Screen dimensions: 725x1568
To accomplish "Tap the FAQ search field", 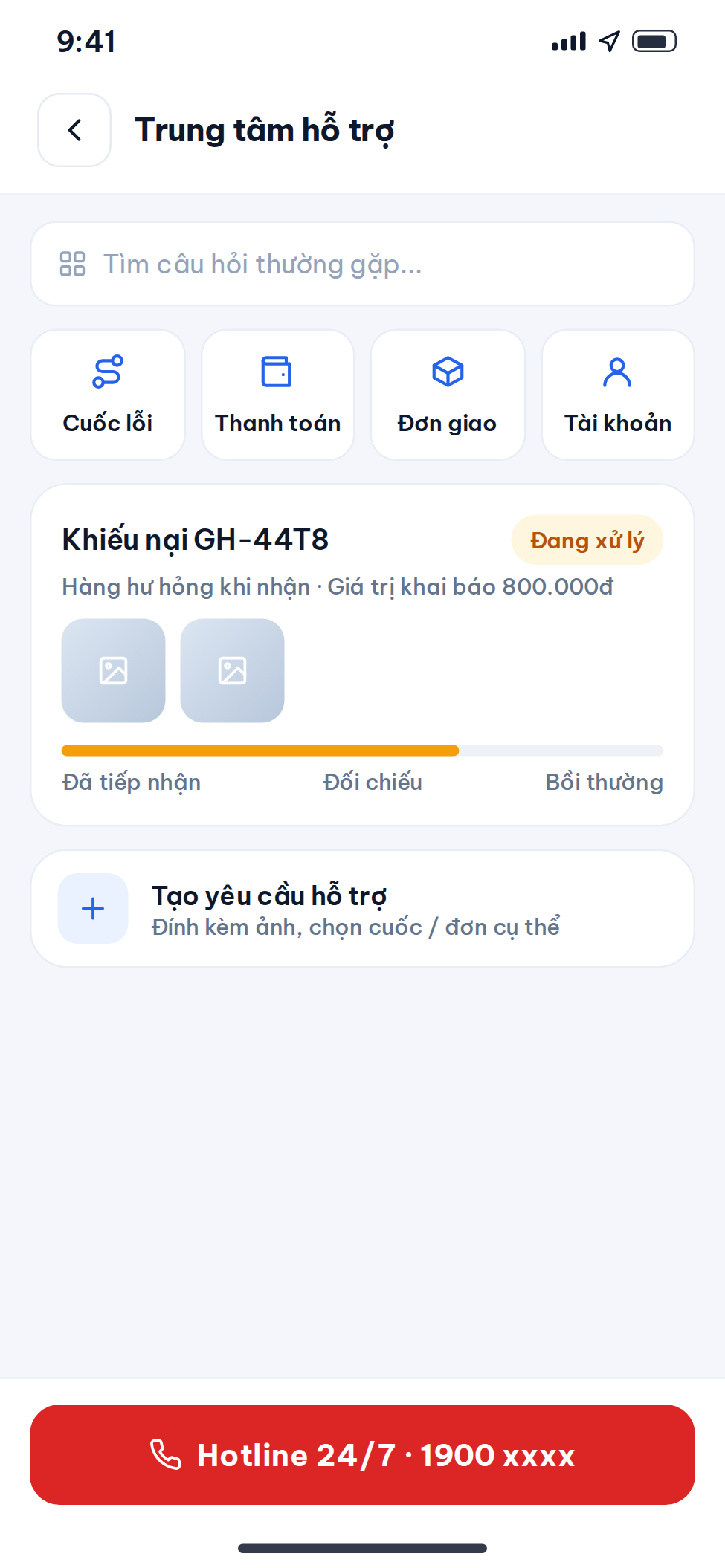I will (362, 264).
